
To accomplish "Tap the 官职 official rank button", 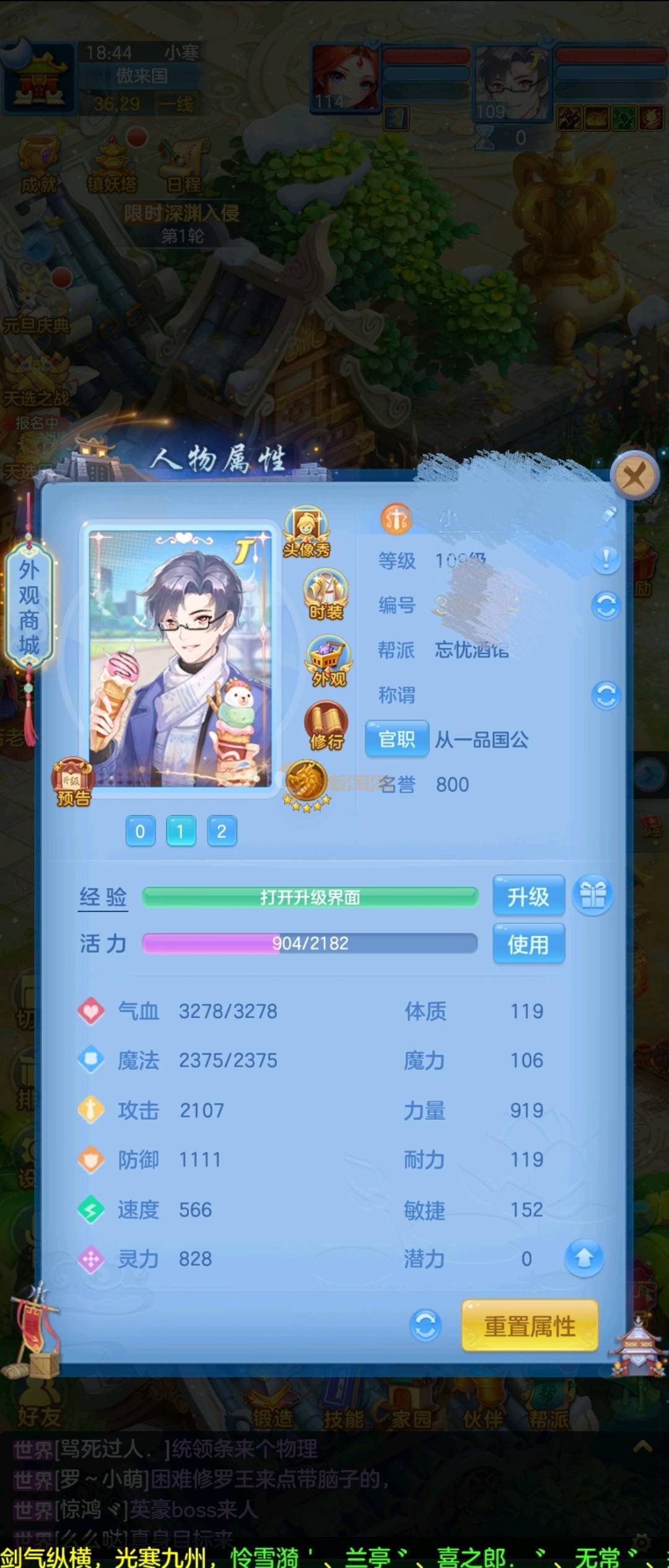I will pos(396,738).
